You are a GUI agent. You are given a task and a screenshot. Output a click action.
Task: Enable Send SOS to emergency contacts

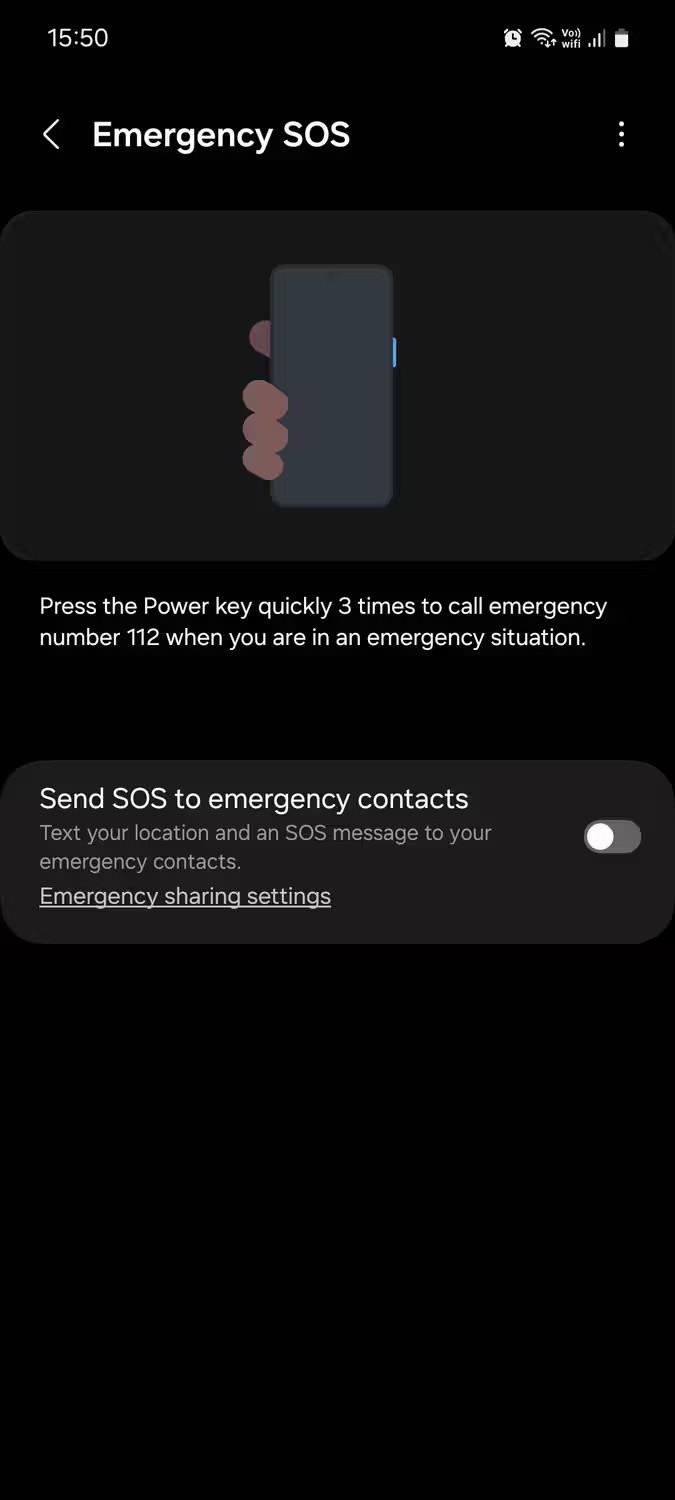(612, 837)
